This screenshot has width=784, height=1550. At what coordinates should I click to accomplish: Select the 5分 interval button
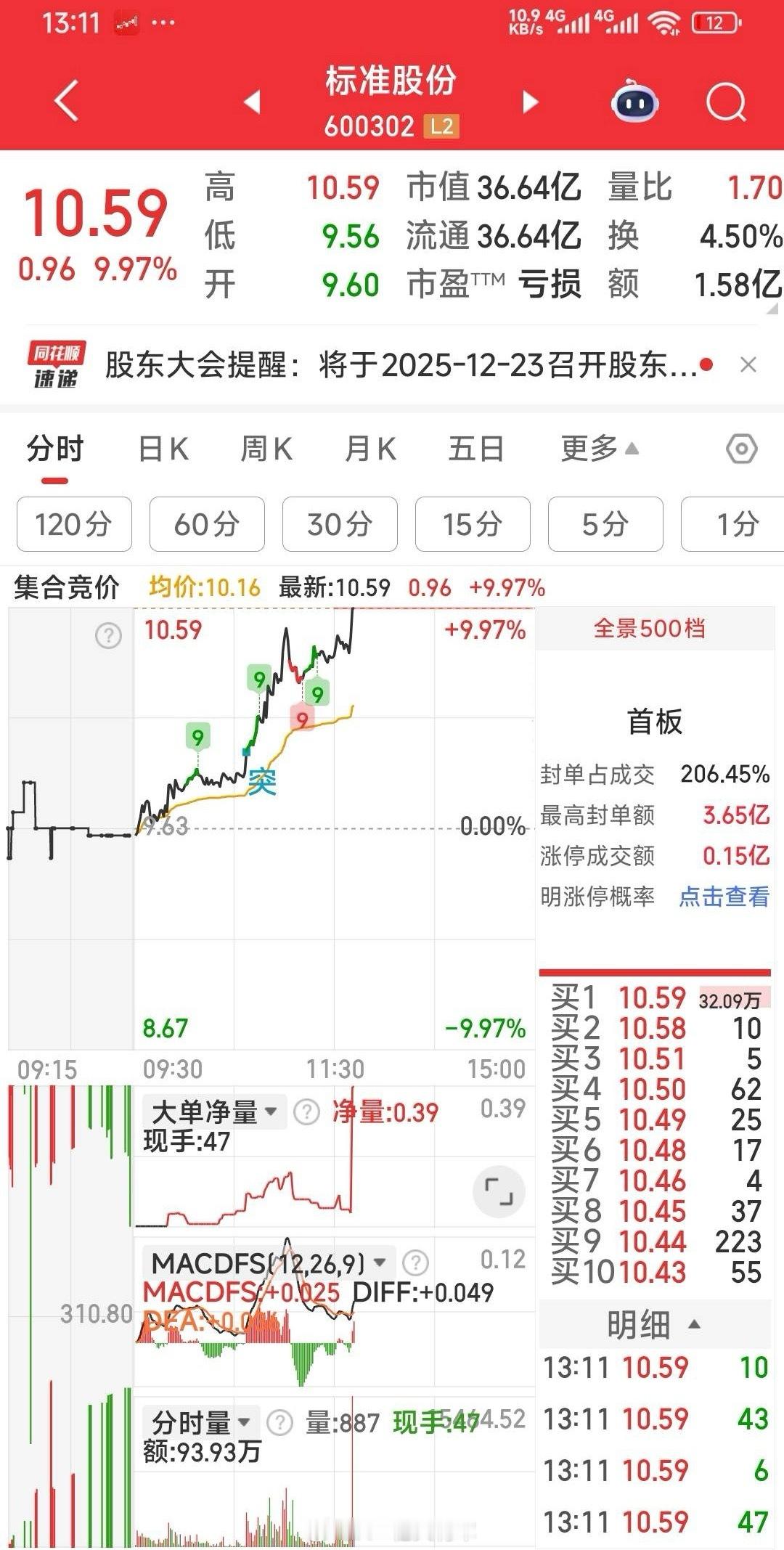pos(605,525)
